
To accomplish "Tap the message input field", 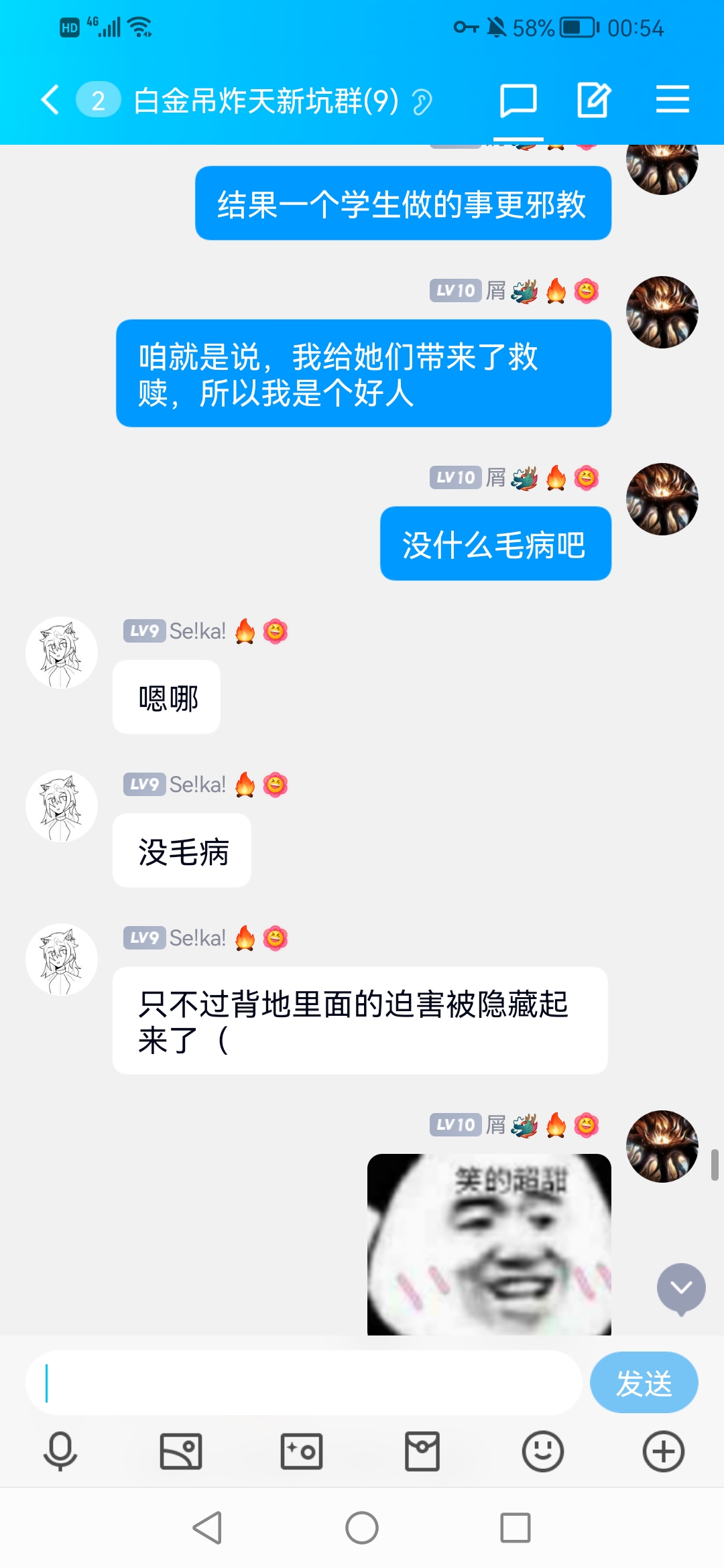I will point(303,1382).
